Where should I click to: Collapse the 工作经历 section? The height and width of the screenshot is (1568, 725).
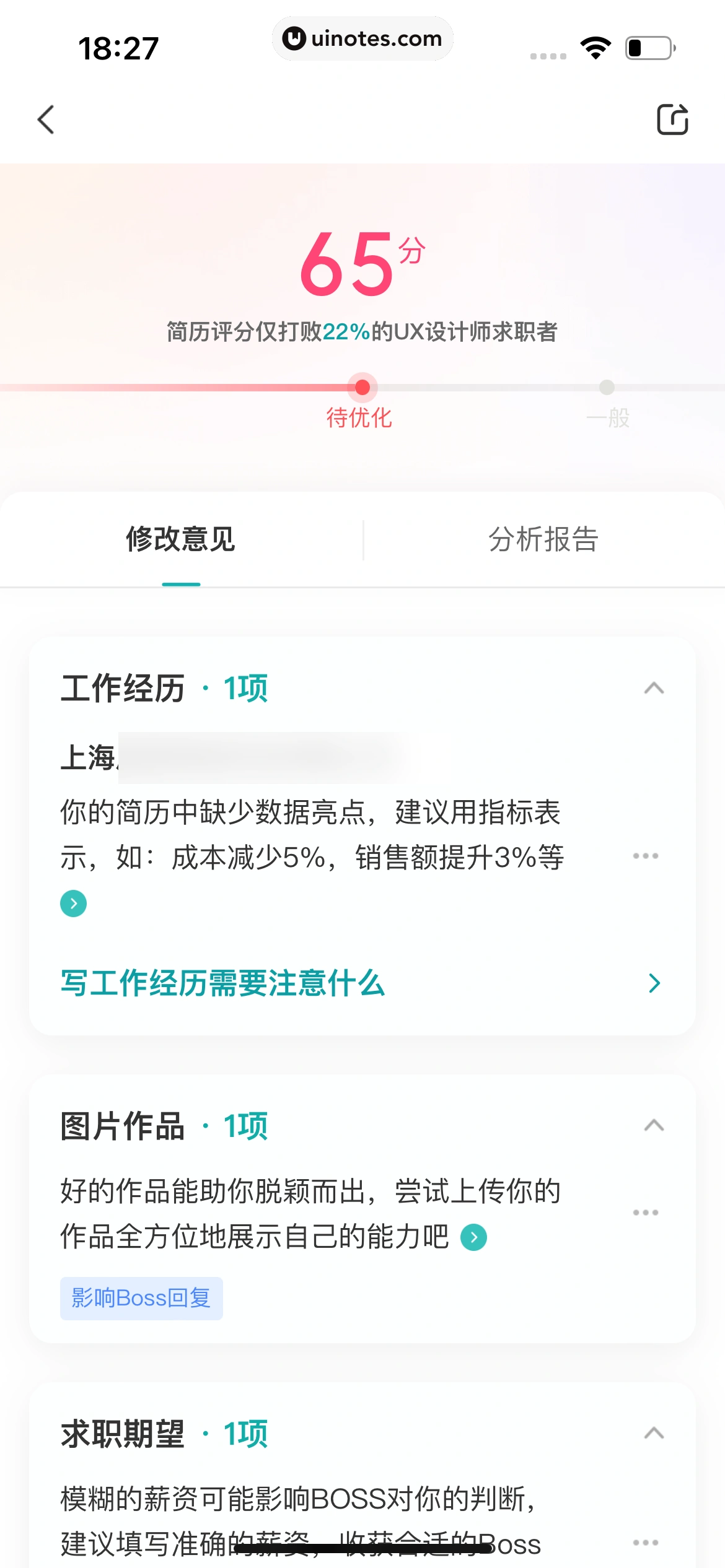tap(652, 689)
